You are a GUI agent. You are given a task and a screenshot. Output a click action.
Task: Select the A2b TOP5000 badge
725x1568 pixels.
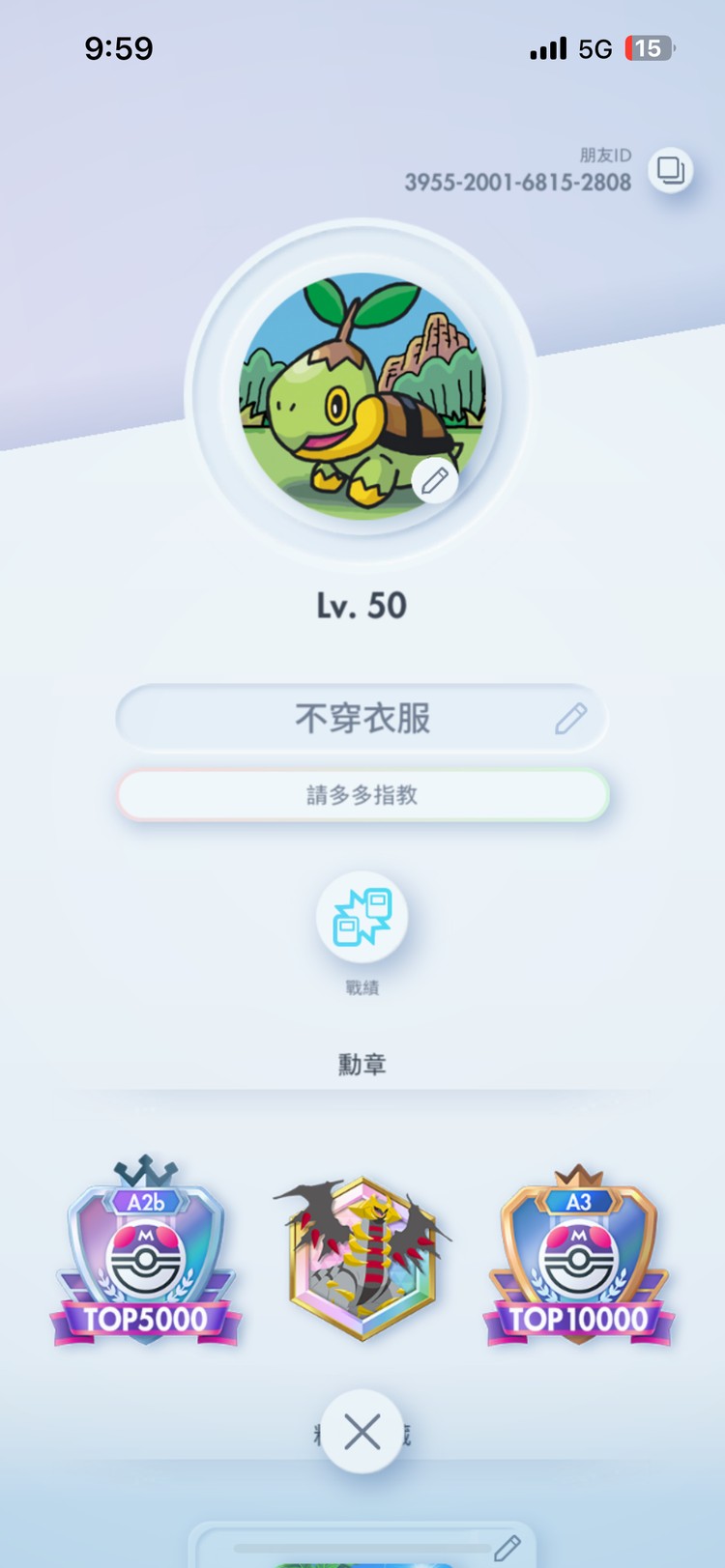click(x=145, y=1253)
